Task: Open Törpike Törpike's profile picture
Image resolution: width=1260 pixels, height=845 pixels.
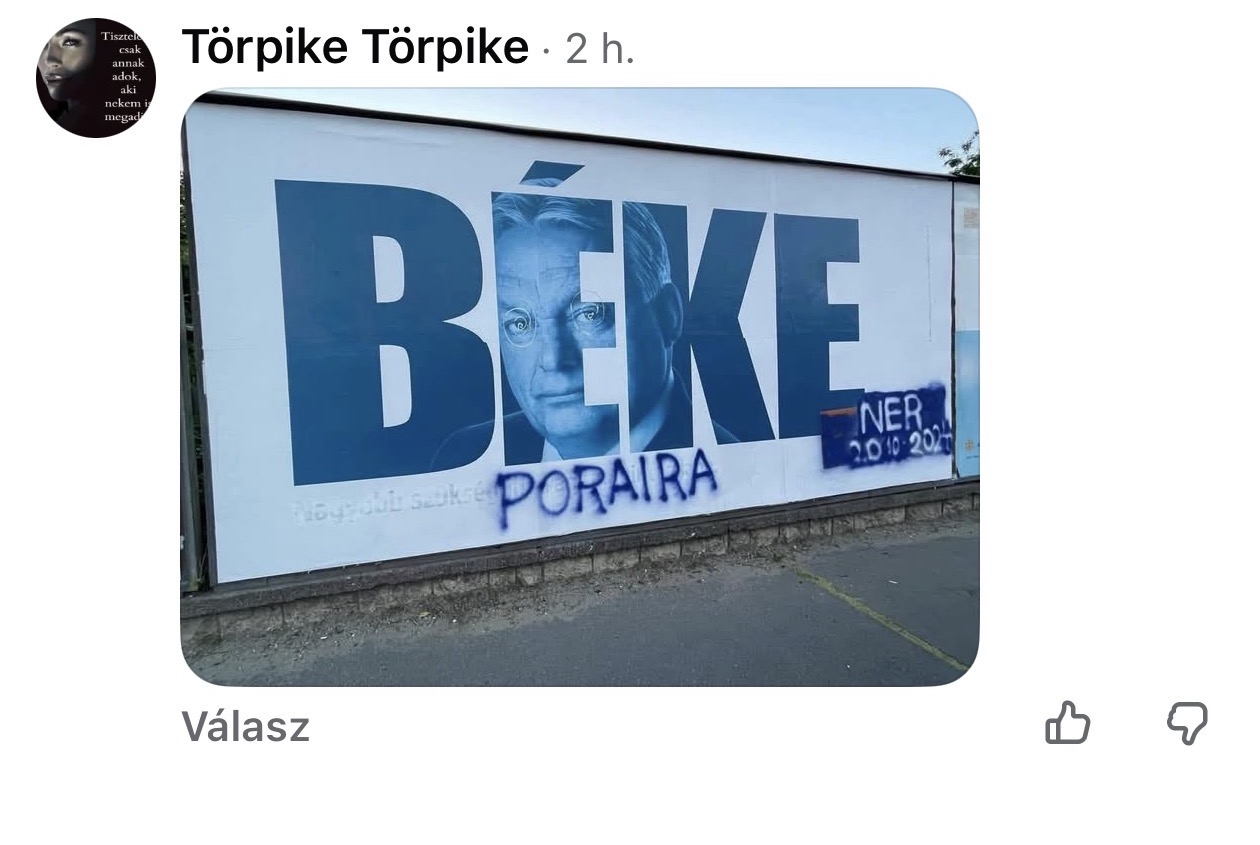Action: click(96, 78)
